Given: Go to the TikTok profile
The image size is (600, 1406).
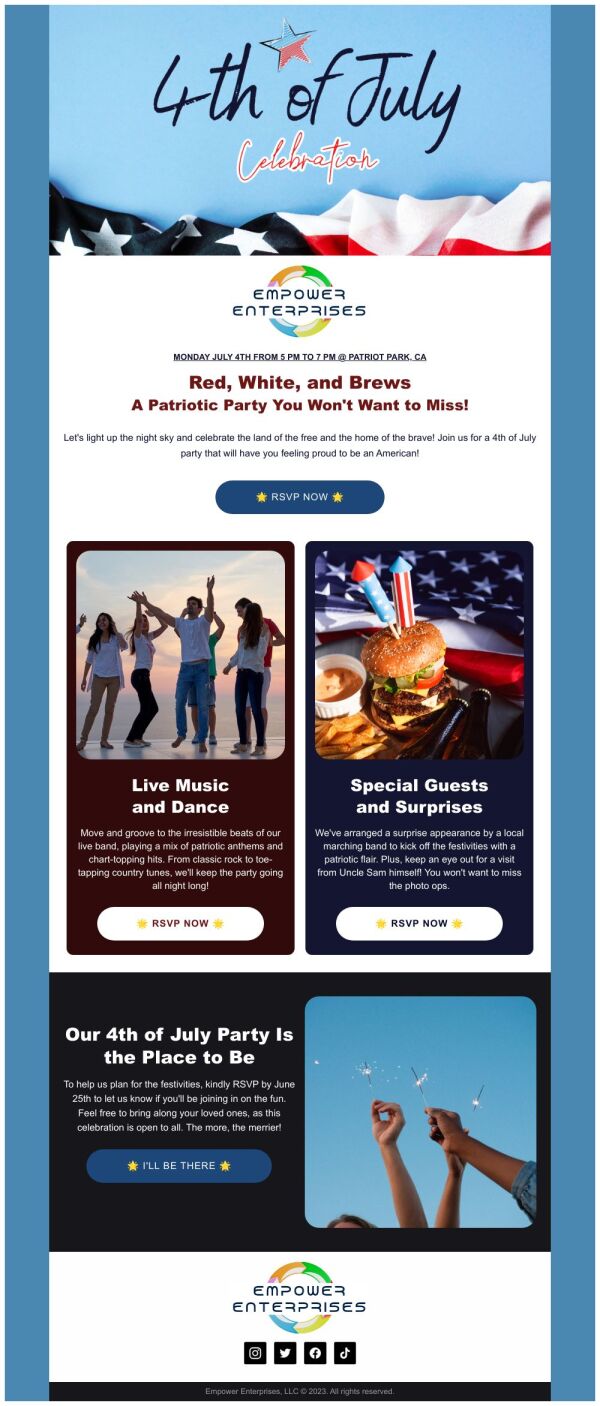Looking at the screenshot, I should point(345,1353).
